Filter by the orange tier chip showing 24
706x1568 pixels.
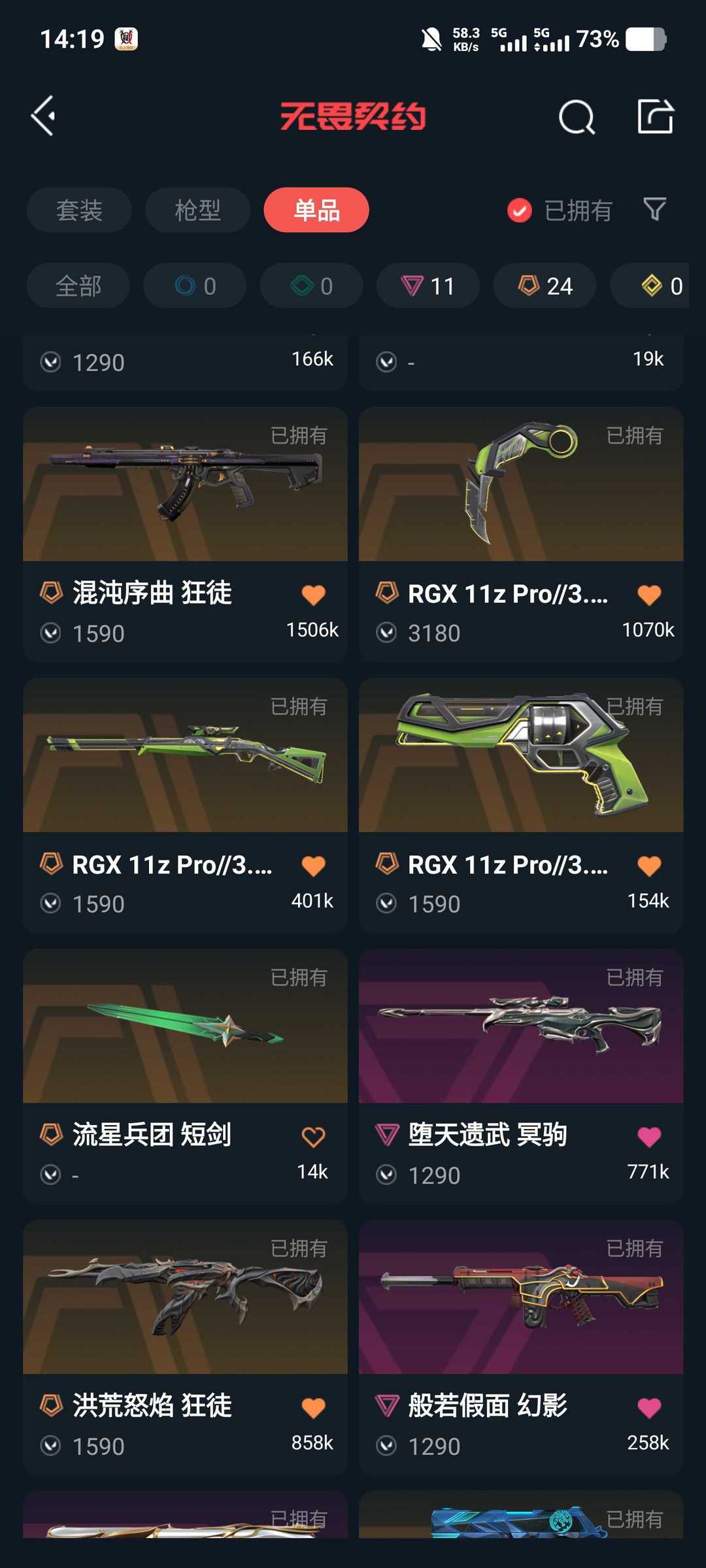pos(545,286)
